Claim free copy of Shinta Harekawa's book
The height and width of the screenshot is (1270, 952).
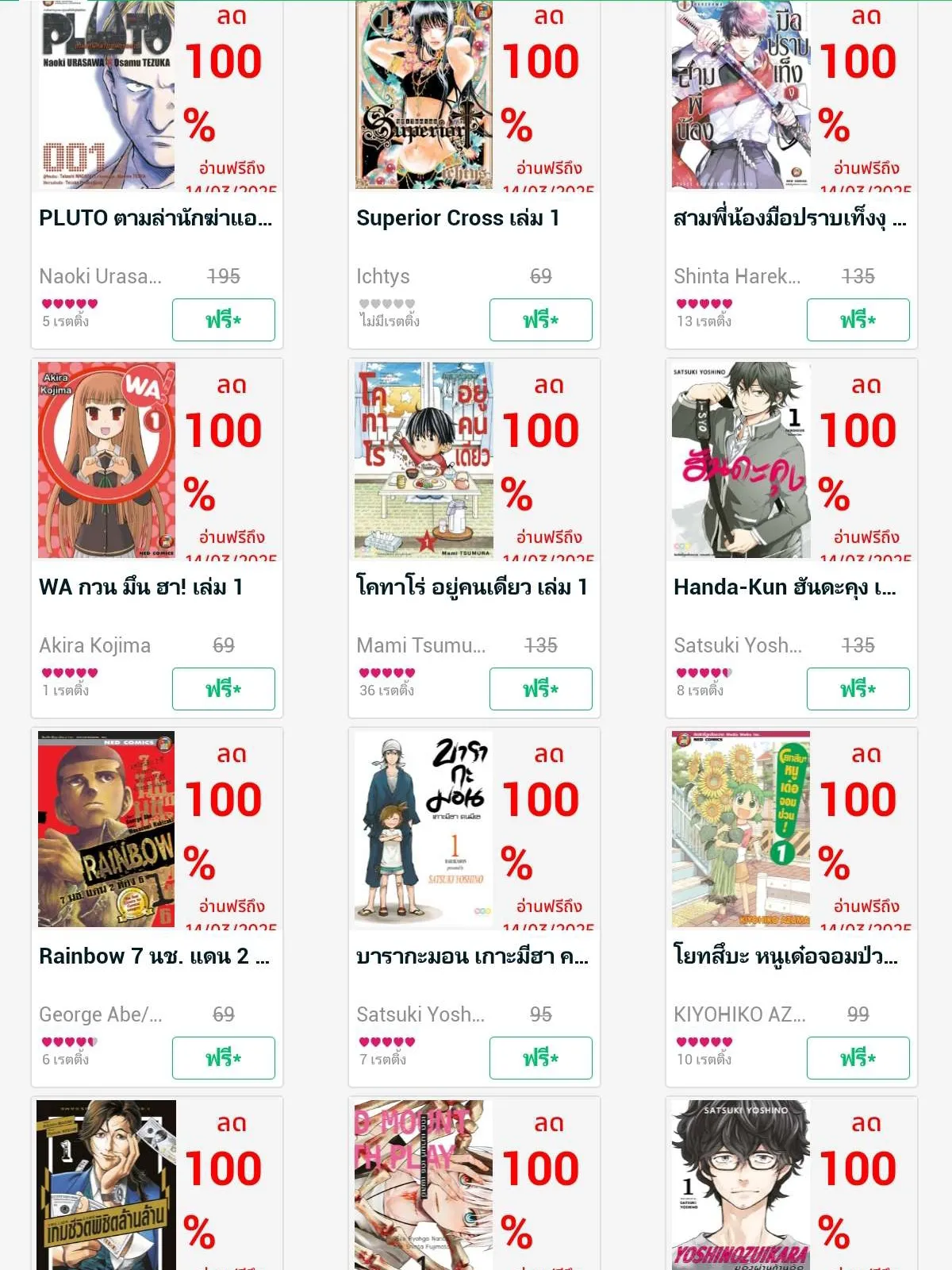click(x=858, y=320)
